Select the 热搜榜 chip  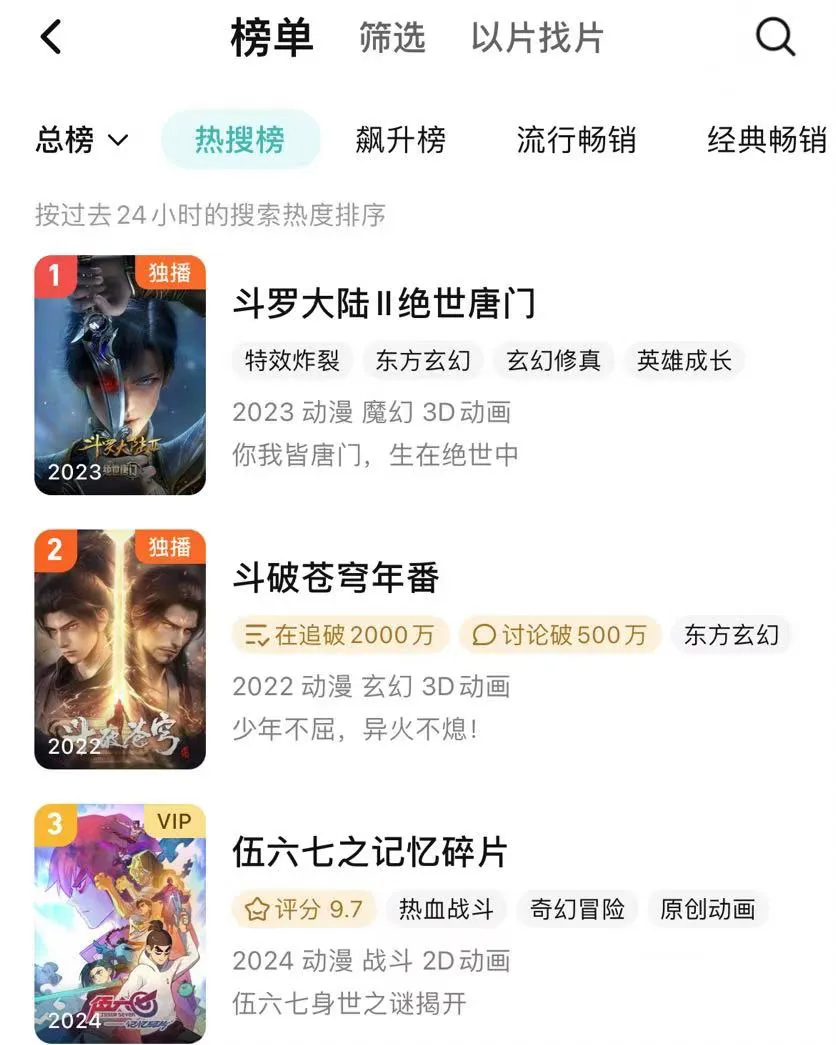240,140
